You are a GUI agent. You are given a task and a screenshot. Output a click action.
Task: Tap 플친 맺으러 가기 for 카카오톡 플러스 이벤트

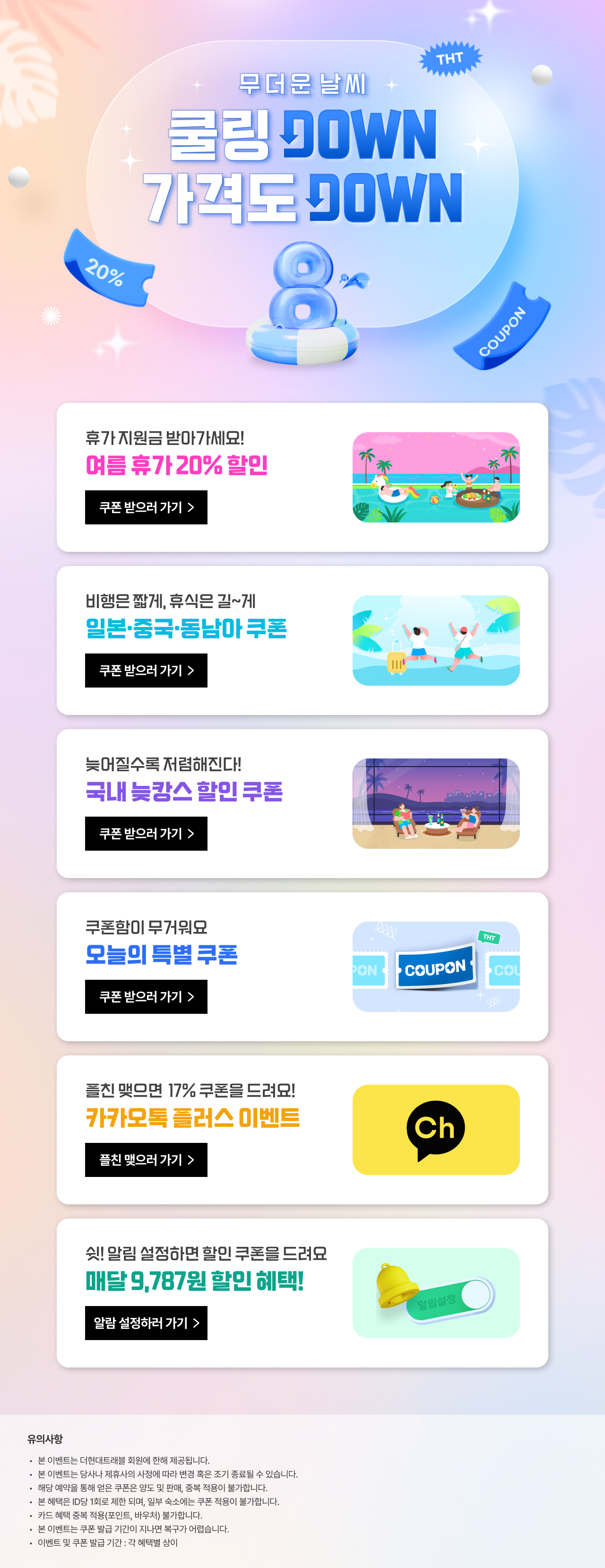[146, 1159]
